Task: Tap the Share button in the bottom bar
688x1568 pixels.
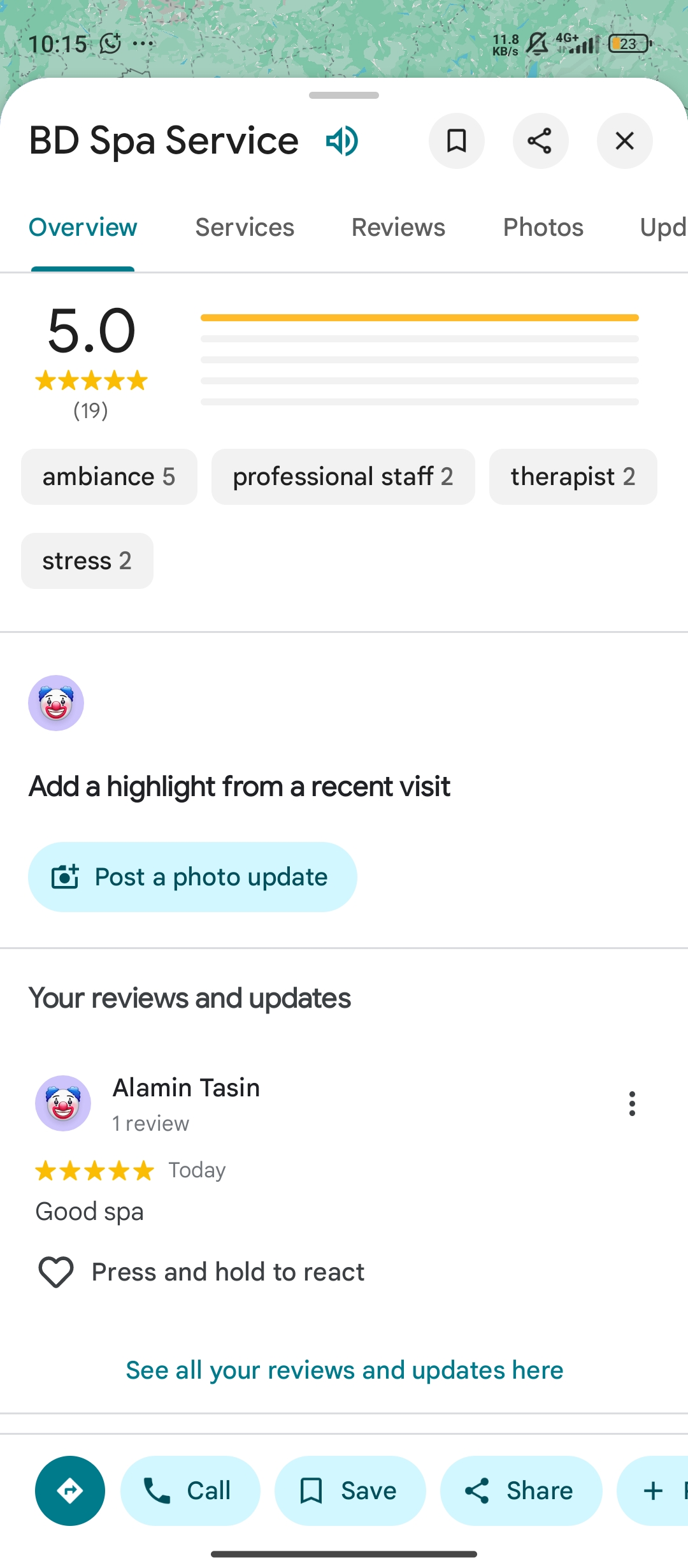Action: 520,1490
